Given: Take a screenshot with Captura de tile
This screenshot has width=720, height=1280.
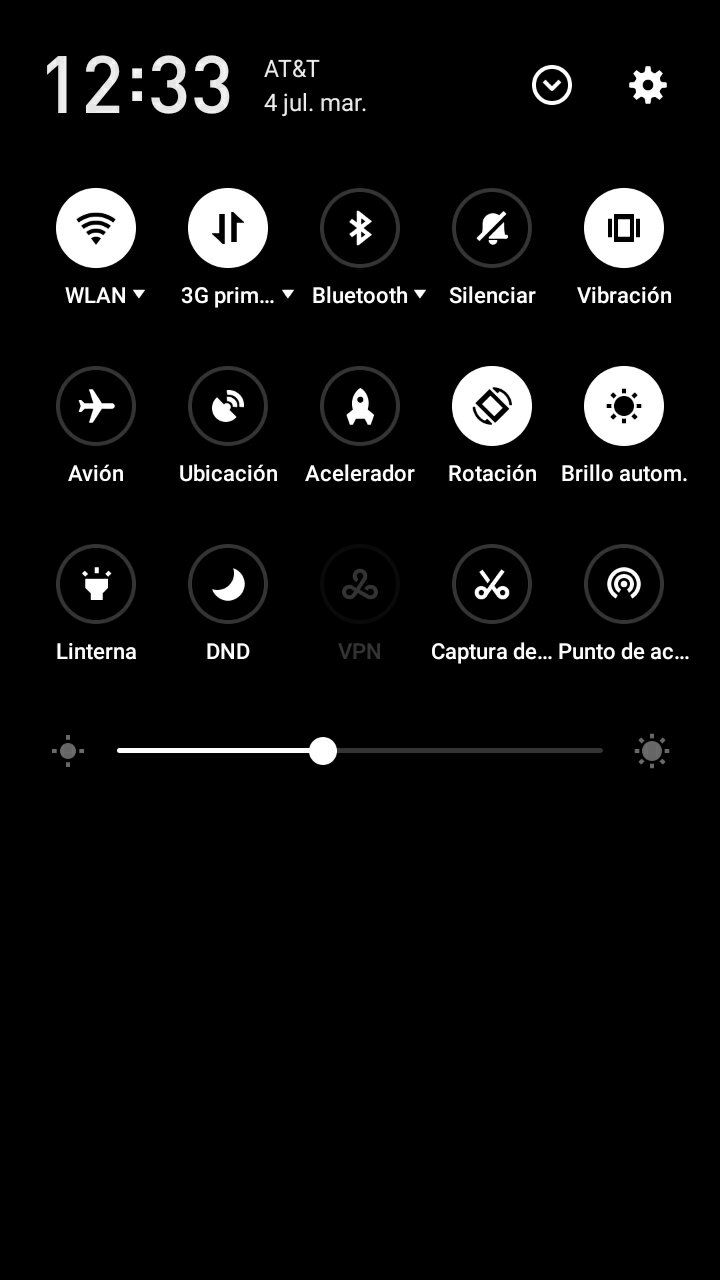Looking at the screenshot, I should pos(492,584).
